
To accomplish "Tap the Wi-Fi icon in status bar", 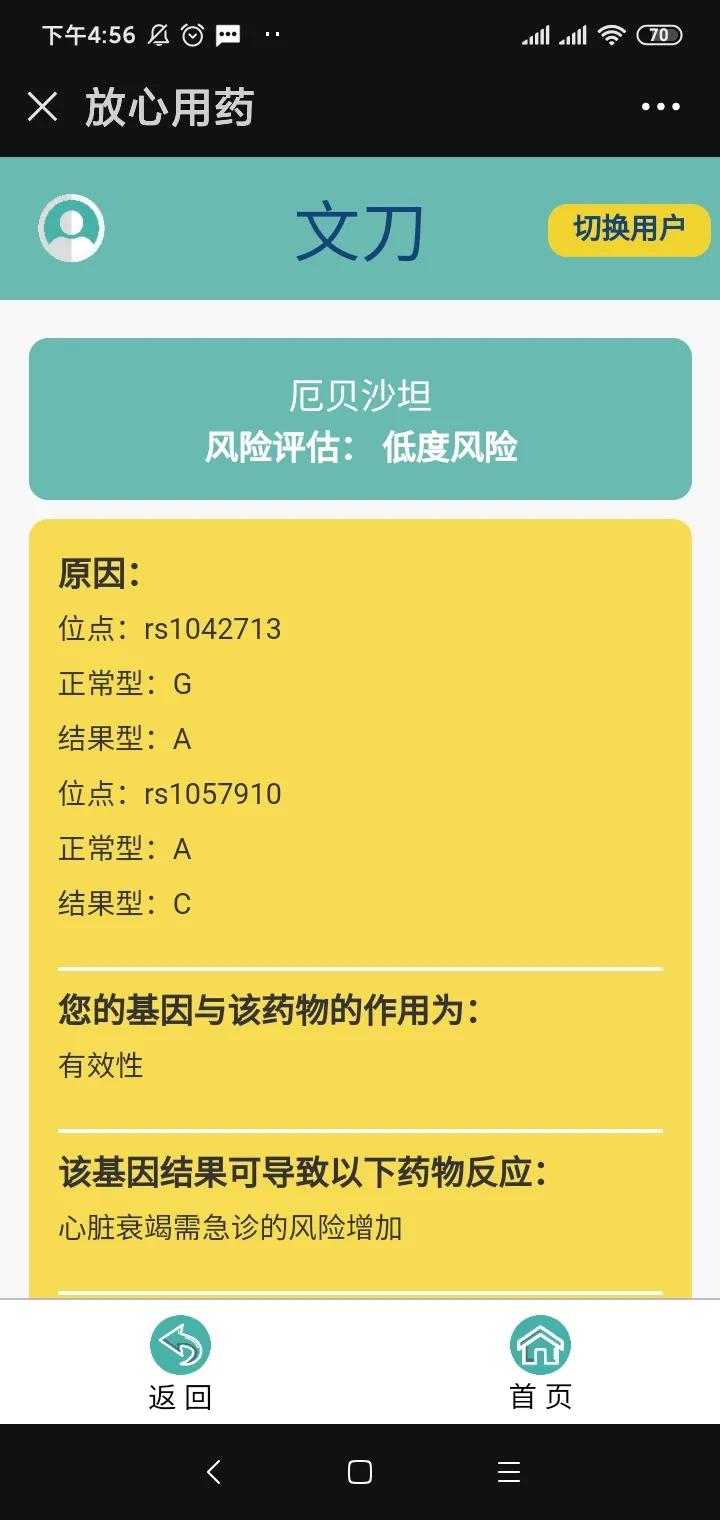I will pos(611,35).
